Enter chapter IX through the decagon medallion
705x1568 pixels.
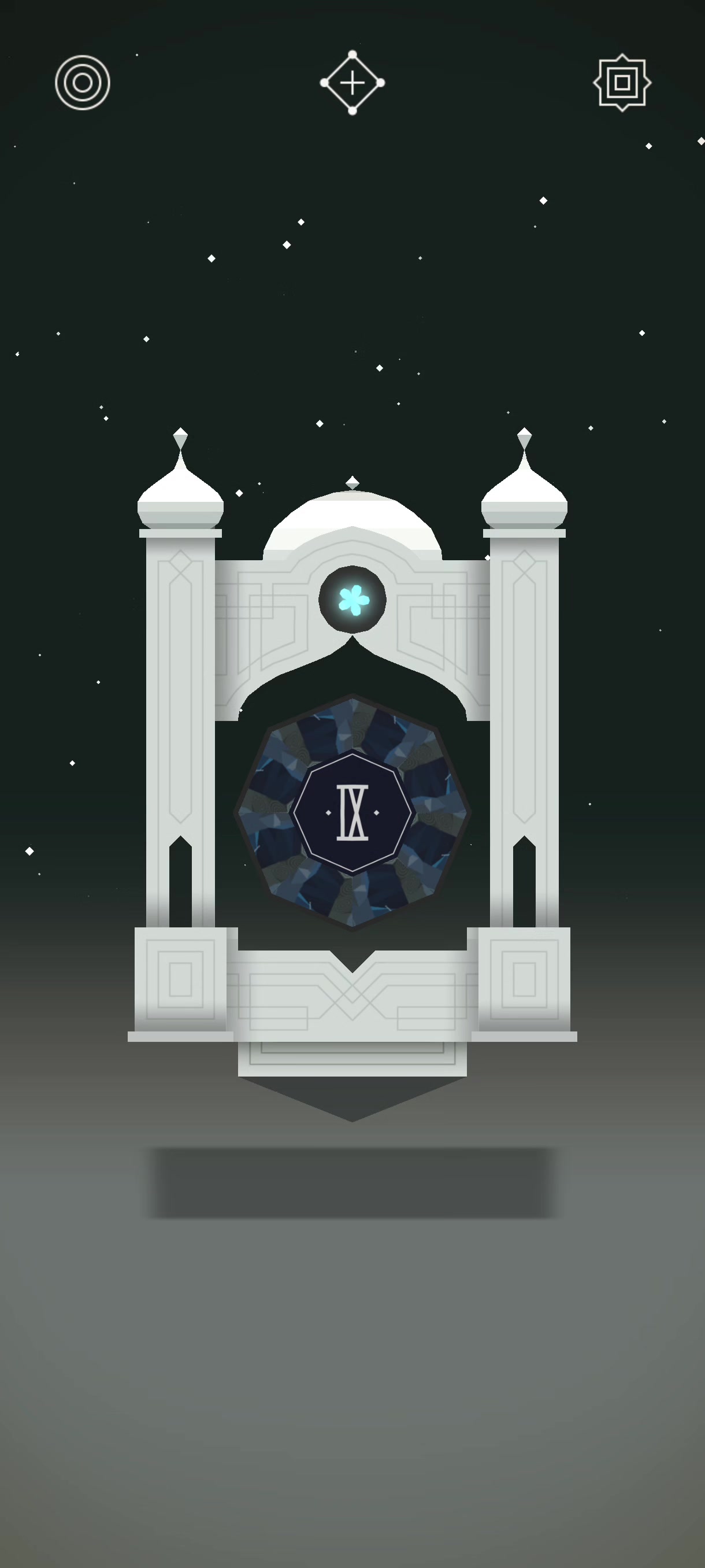[352, 812]
